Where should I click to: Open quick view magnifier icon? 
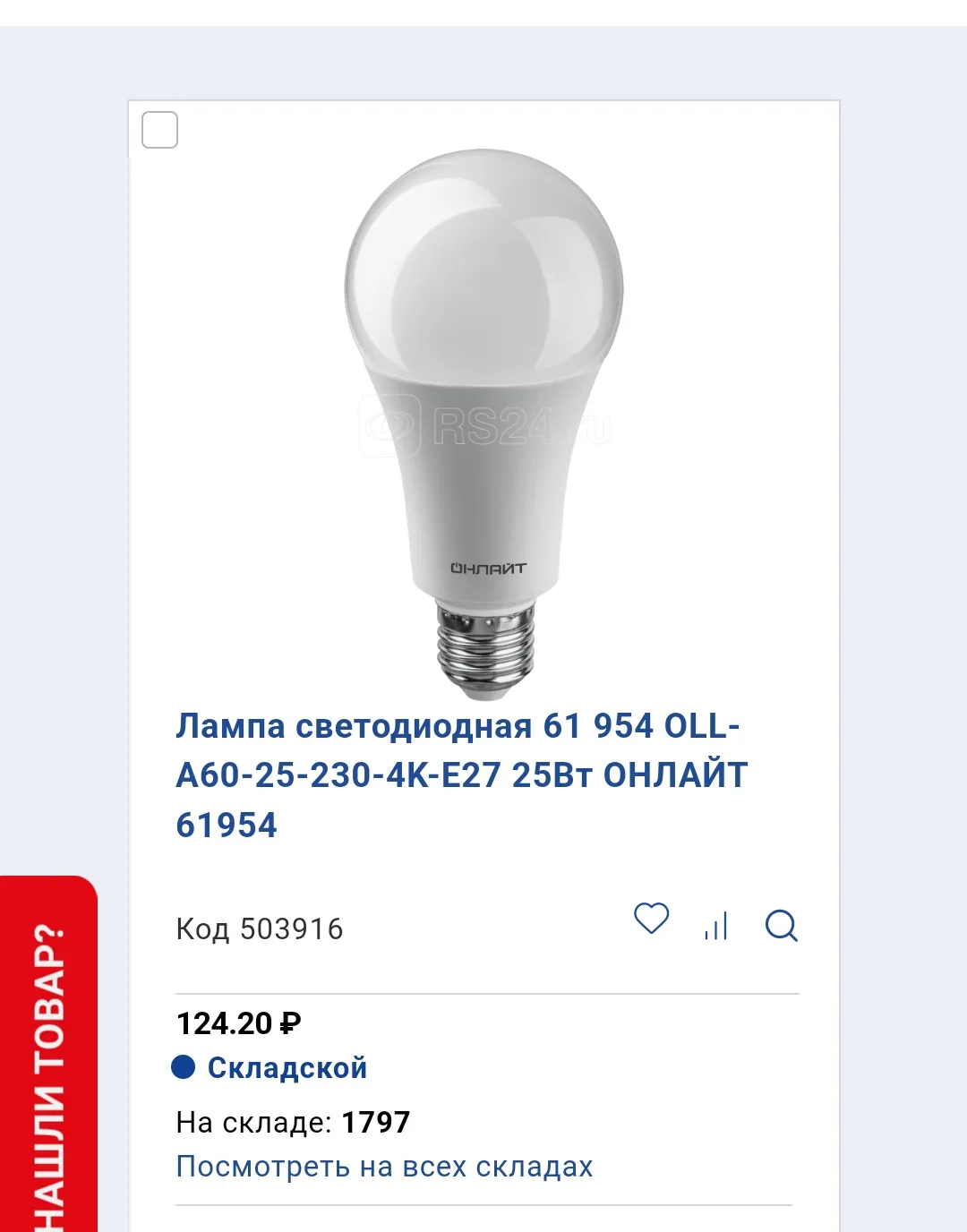pos(781,926)
